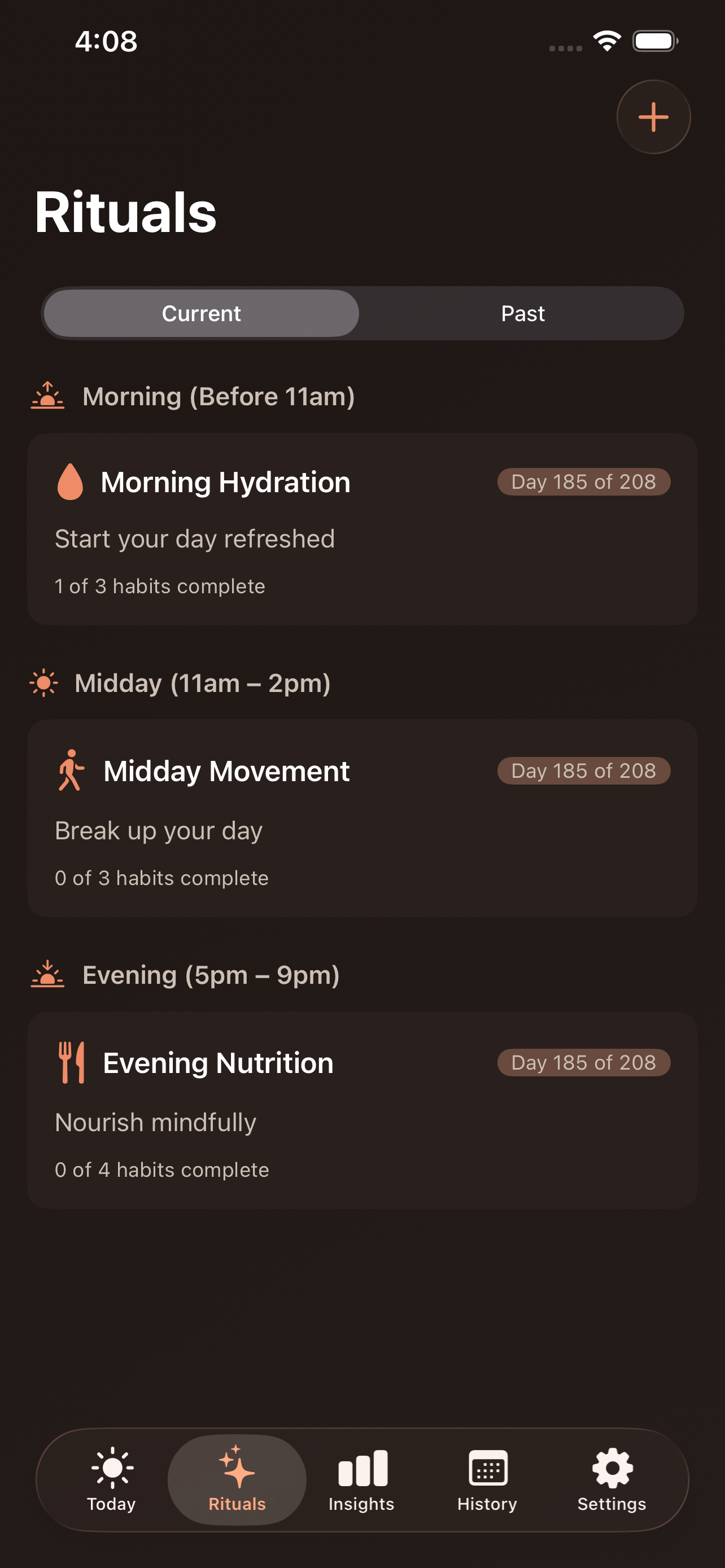Image resolution: width=725 pixels, height=1568 pixels.
Task: Add a new ritual with plus button
Action: 653,117
